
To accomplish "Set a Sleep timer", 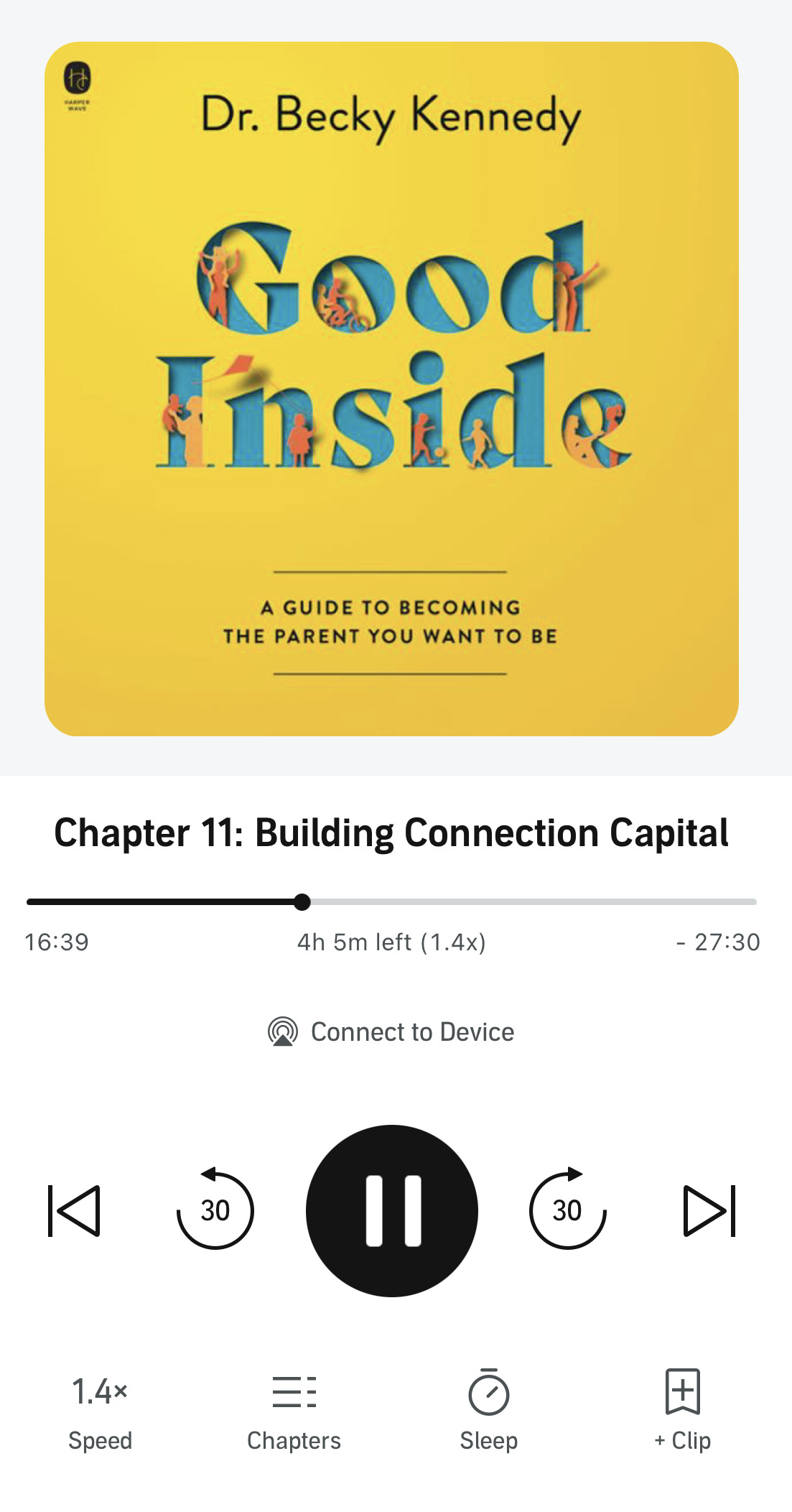I will pyautogui.click(x=489, y=1412).
